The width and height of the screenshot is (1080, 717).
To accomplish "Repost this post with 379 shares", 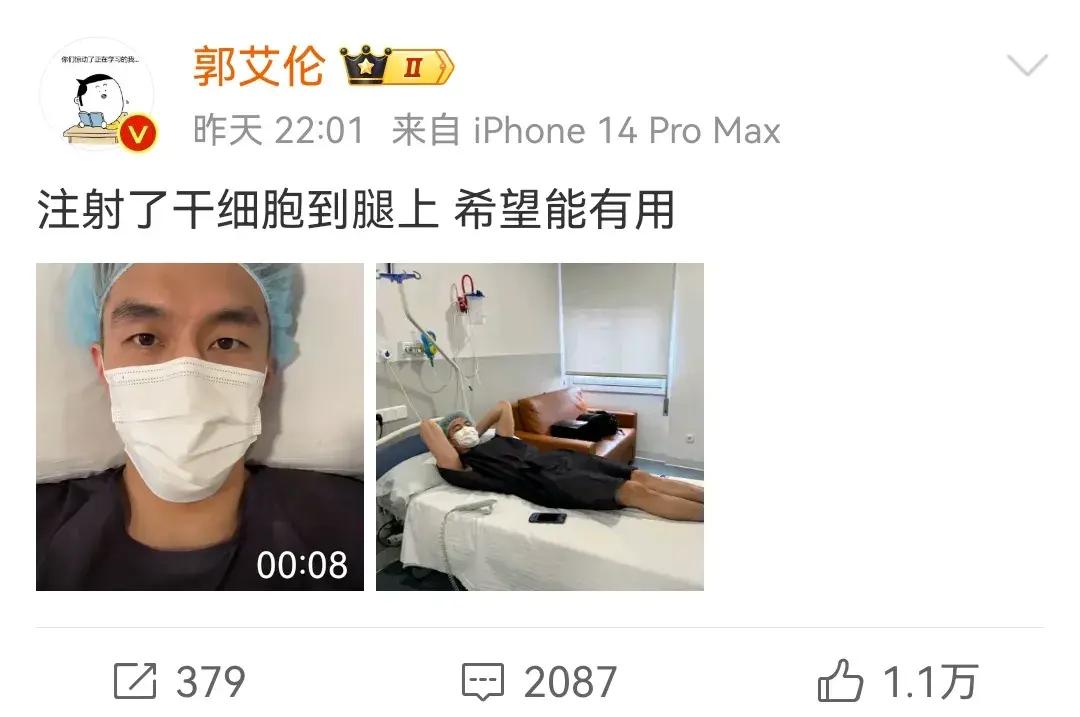I will 180,682.
